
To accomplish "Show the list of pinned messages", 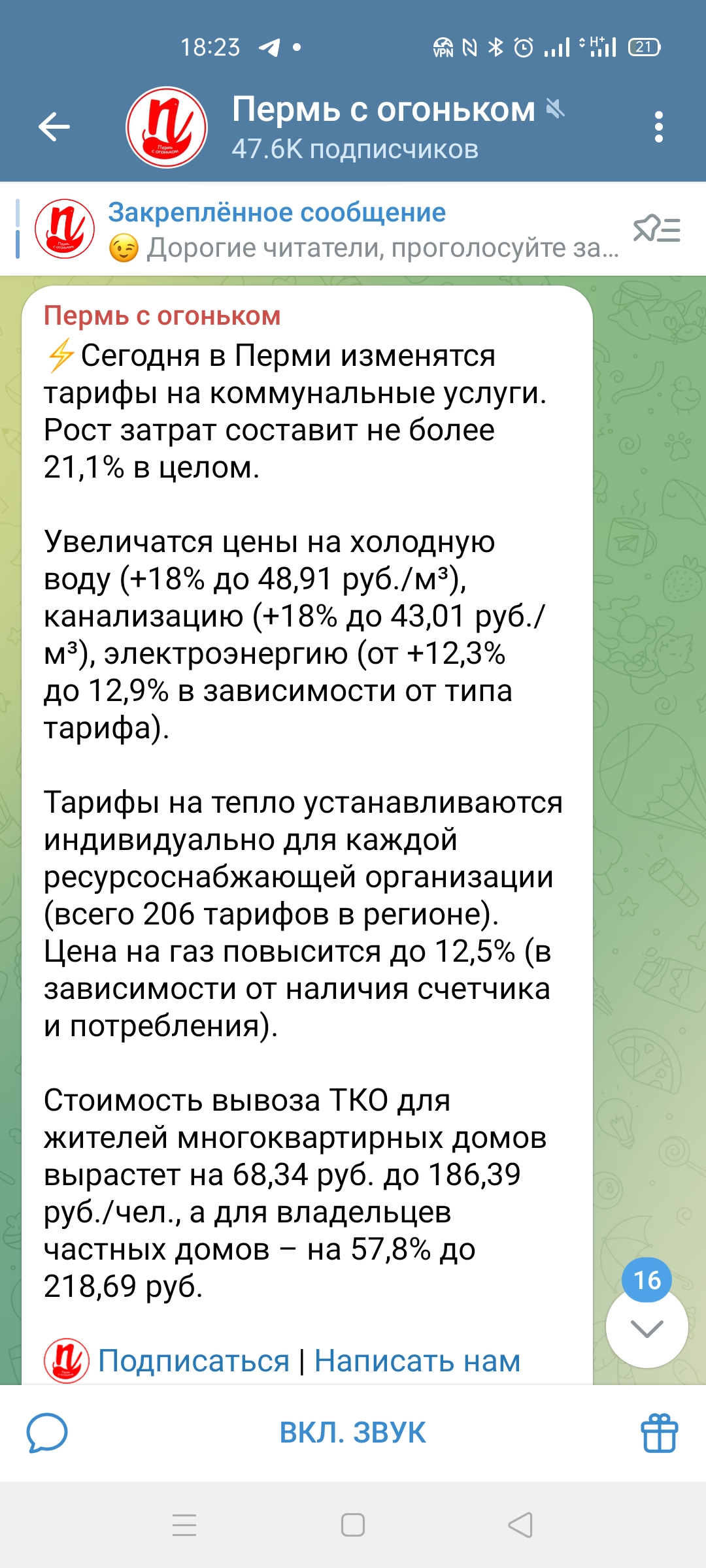I will tap(656, 230).
